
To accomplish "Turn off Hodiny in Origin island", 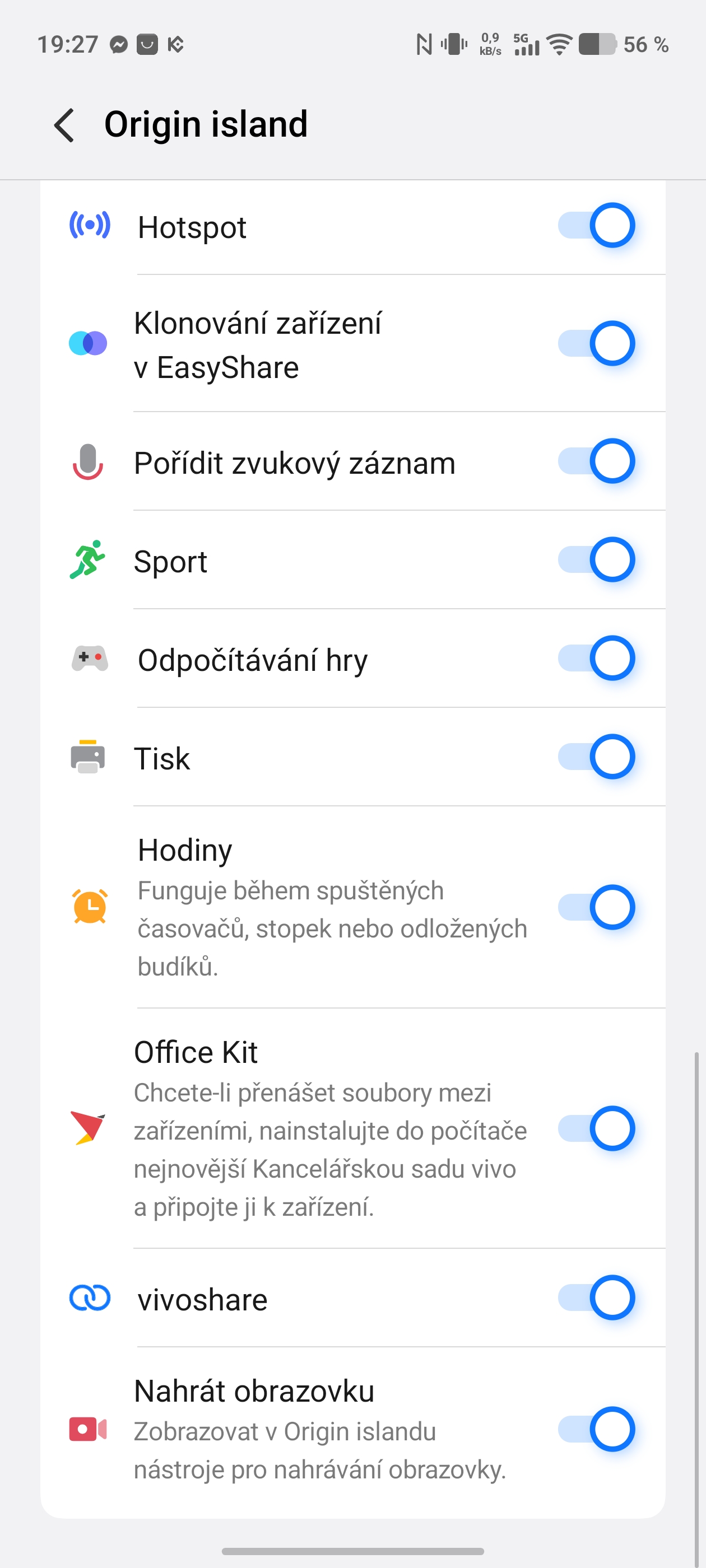I will [596, 908].
